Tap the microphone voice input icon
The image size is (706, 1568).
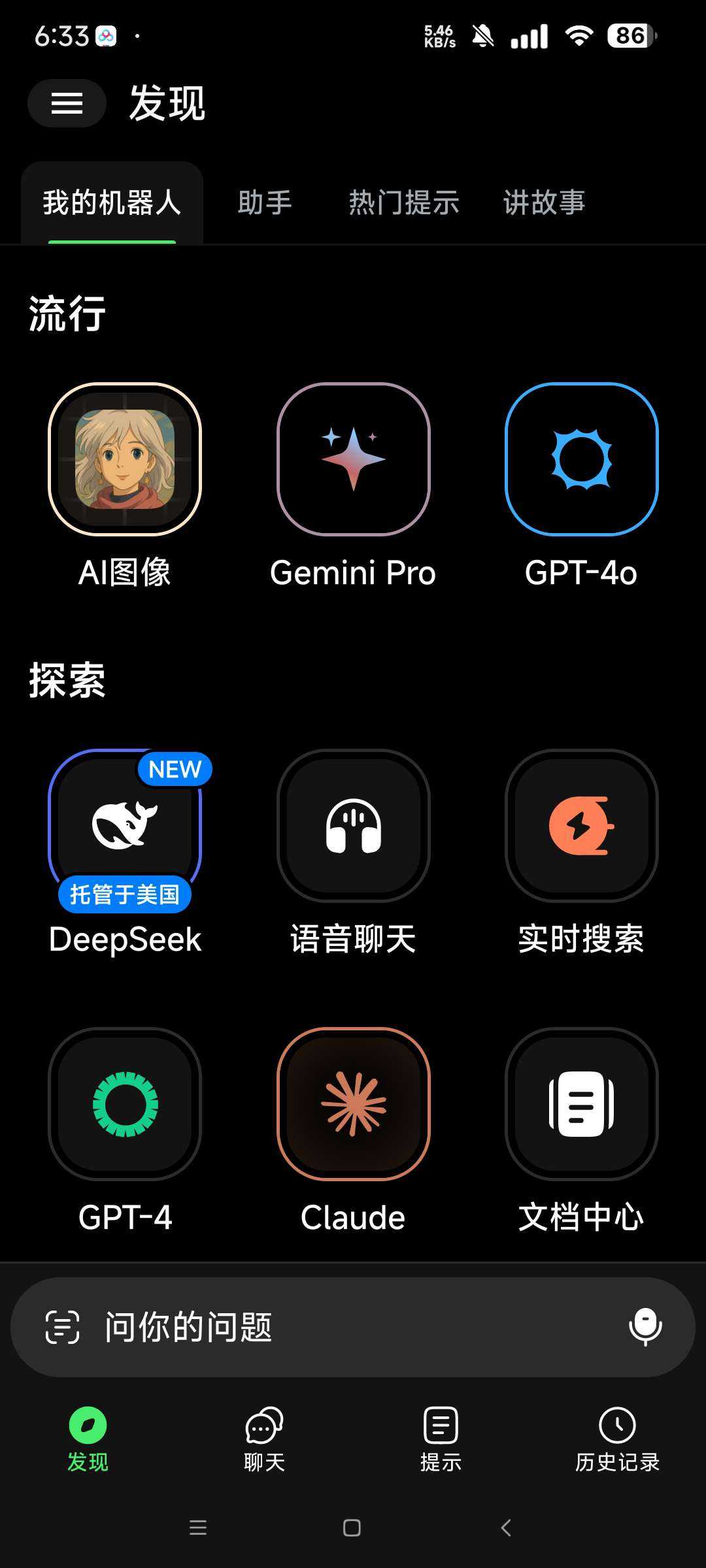tap(645, 1327)
